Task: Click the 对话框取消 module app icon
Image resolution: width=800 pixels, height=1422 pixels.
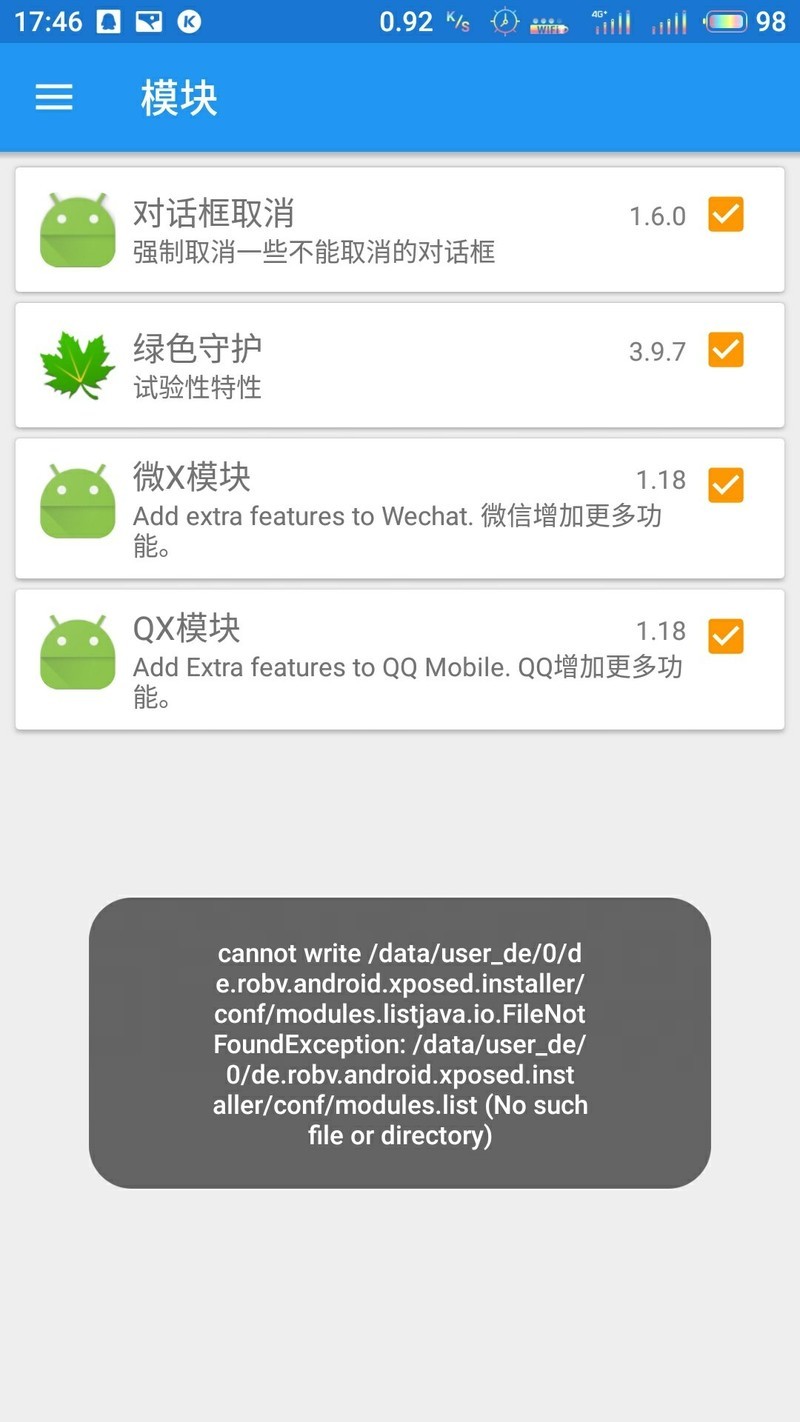Action: click(x=77, y=229)
